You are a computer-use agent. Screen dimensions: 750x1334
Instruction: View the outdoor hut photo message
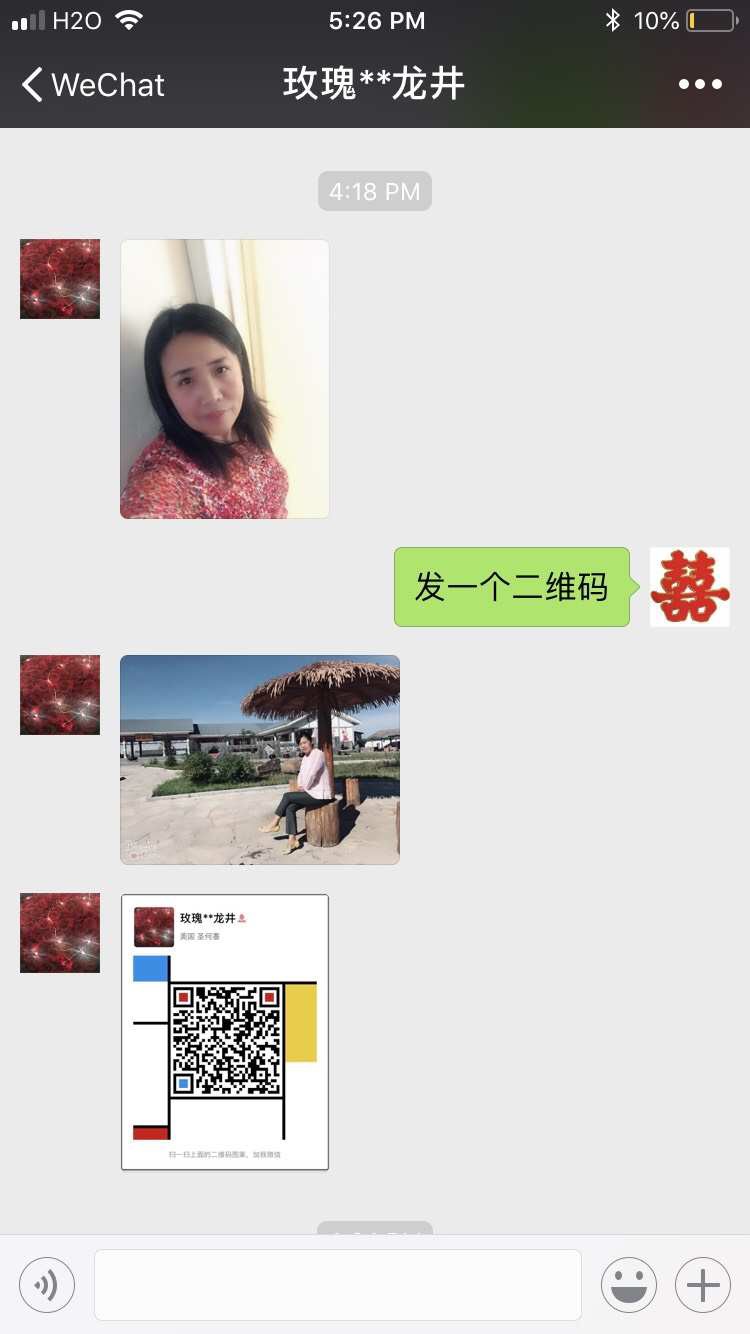260,759
